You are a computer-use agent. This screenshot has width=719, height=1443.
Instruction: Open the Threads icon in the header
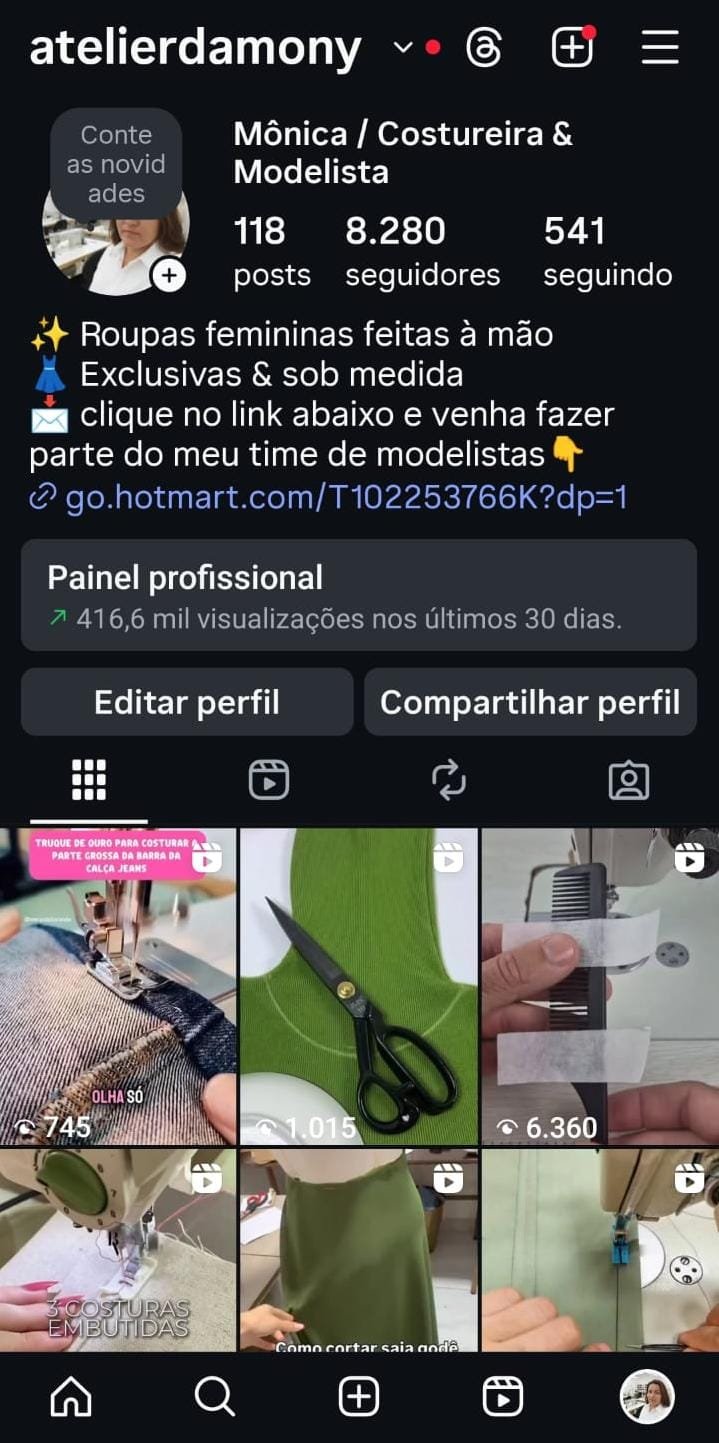coord(484,47)
